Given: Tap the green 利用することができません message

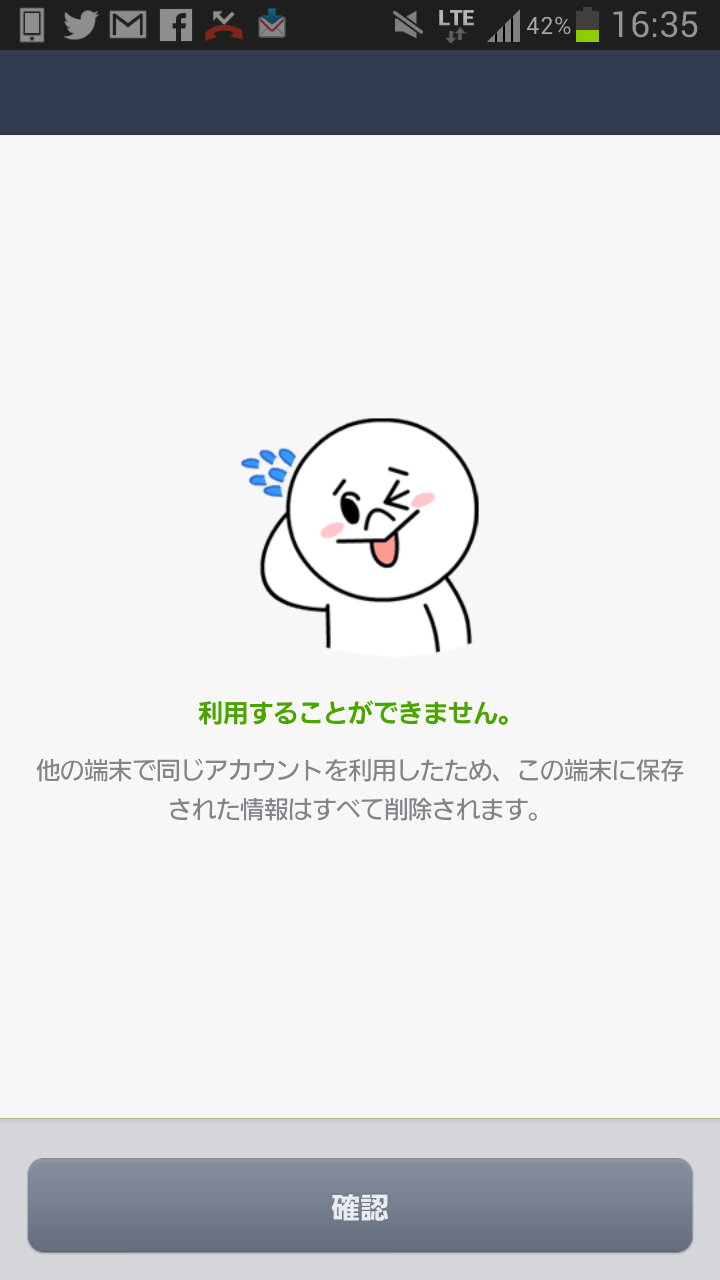Looking at the screenshot, I should [x=360, y=712].
